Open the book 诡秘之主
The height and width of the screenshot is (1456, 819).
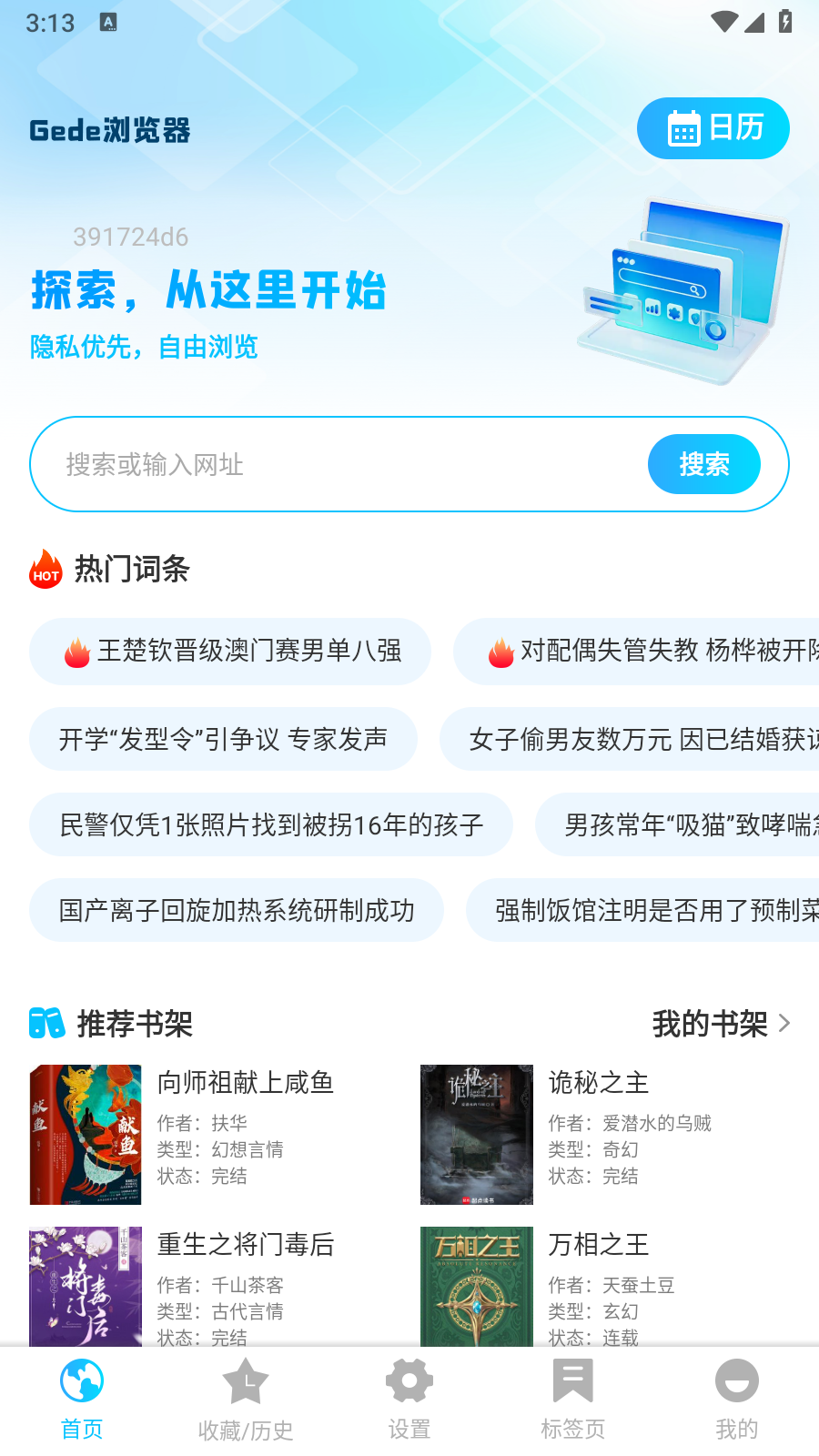click(601, 1133)
